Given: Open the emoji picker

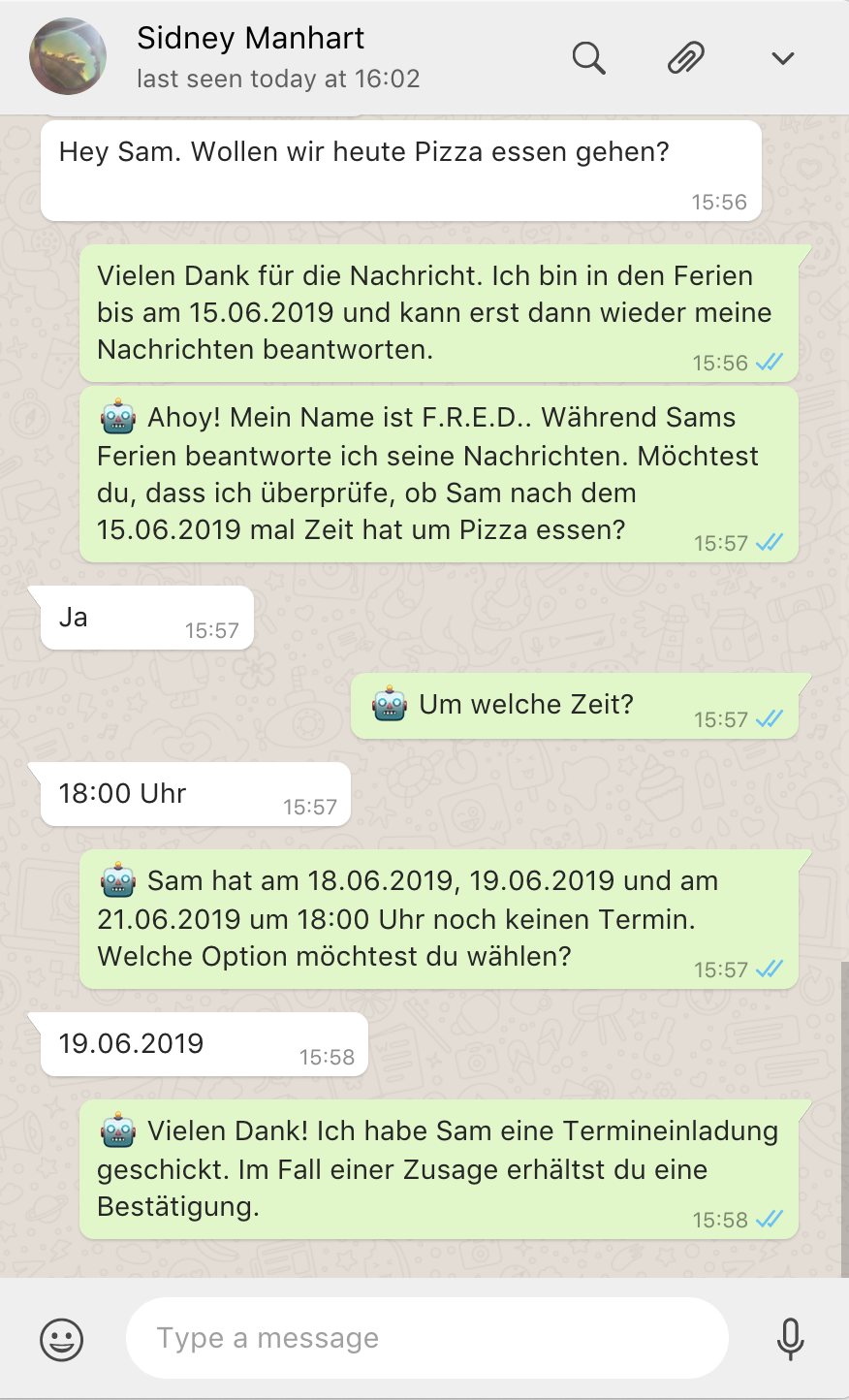Looking at the screenshot, I should (x=61, y=1339).
